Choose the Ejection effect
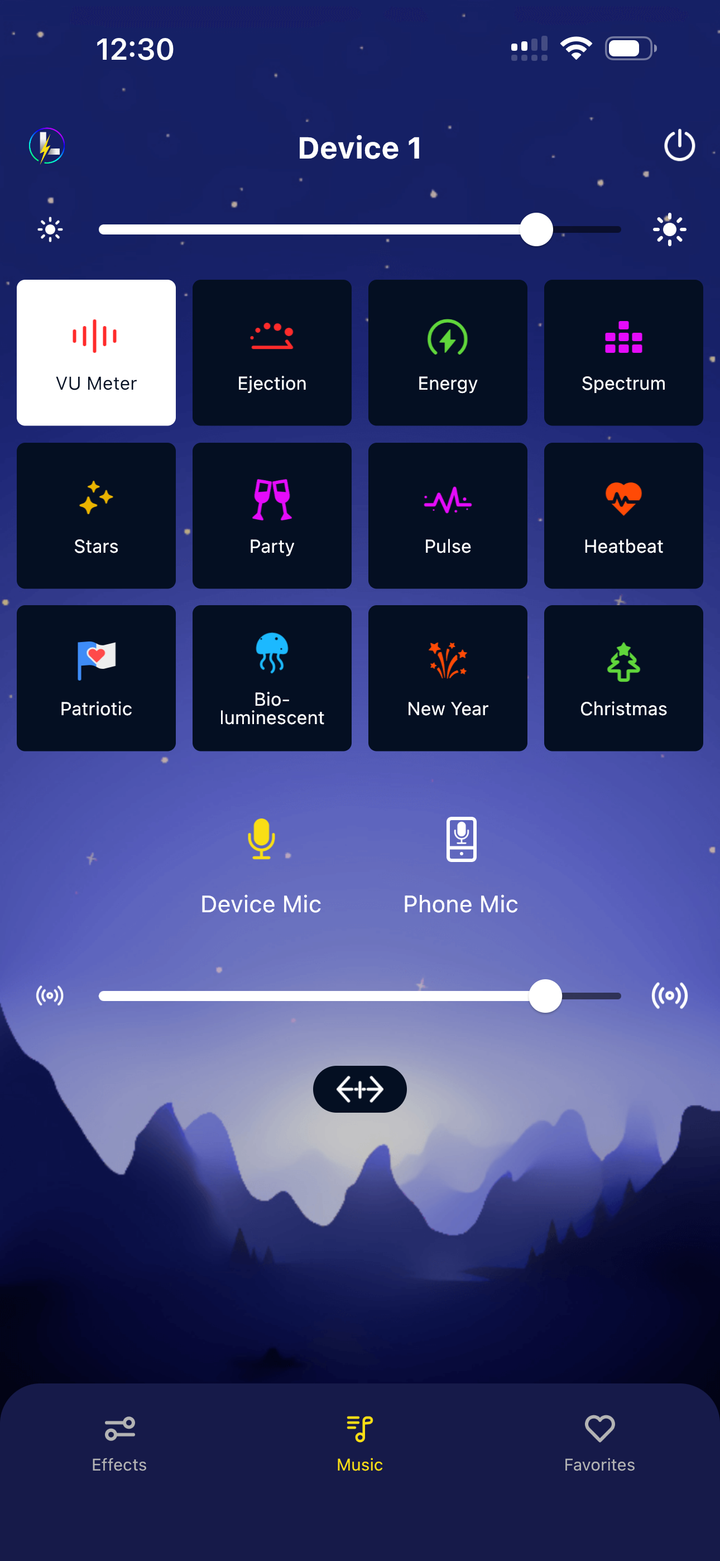Screen dimensions: 720x1561 tap(272, 353)
